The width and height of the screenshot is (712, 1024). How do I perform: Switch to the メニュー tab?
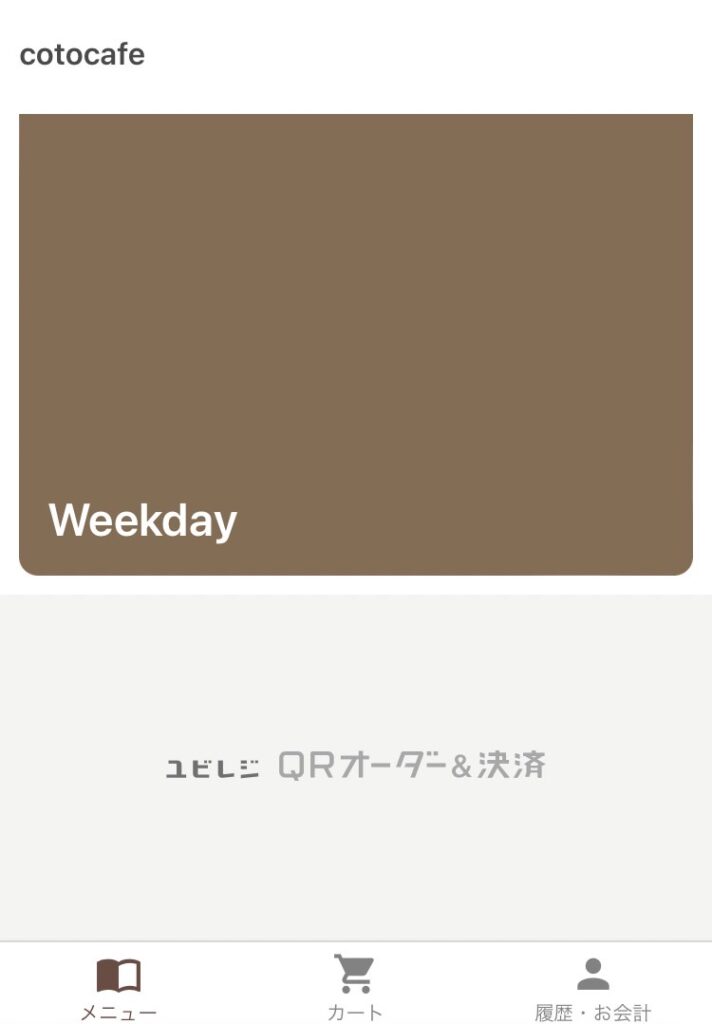[x=118, y=988]
